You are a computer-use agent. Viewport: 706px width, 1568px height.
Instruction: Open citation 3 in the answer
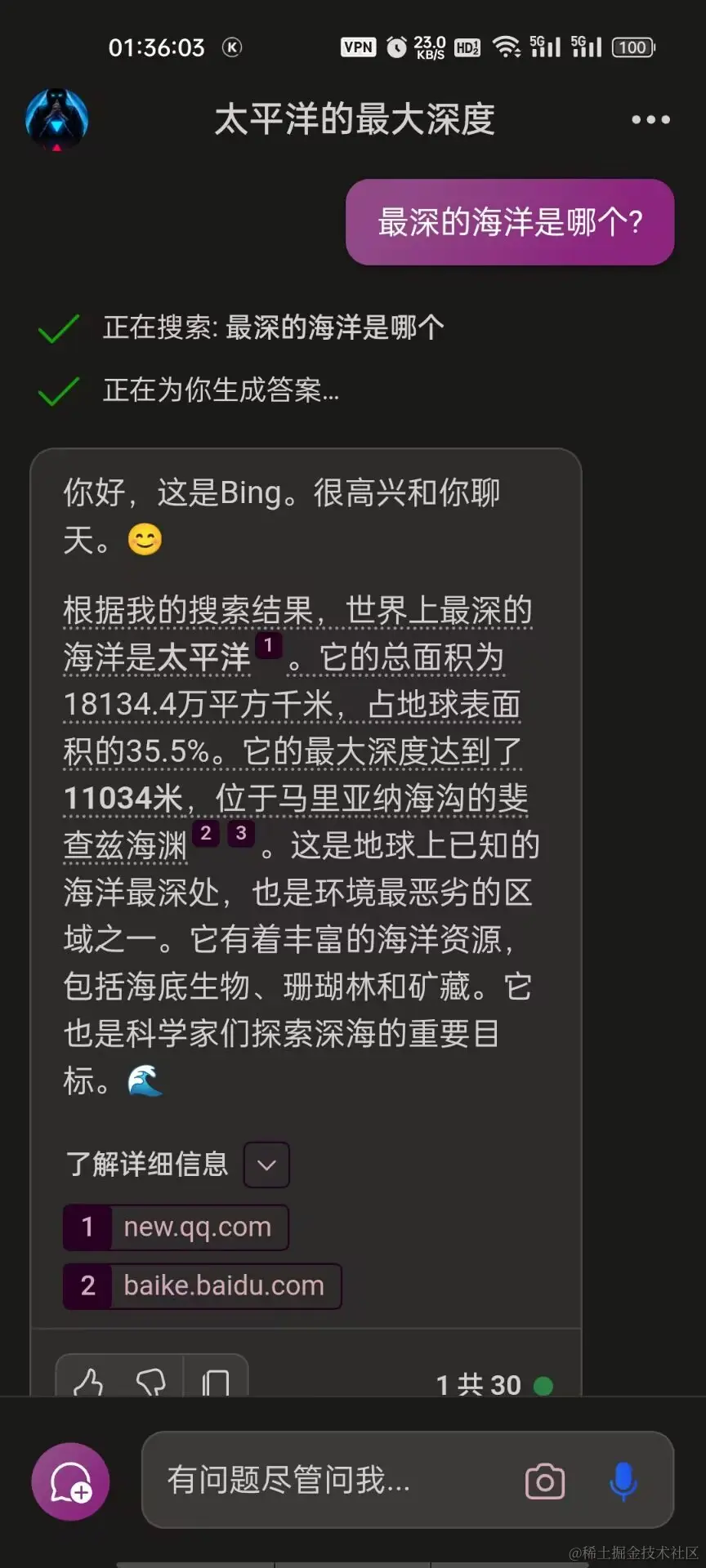240,833
